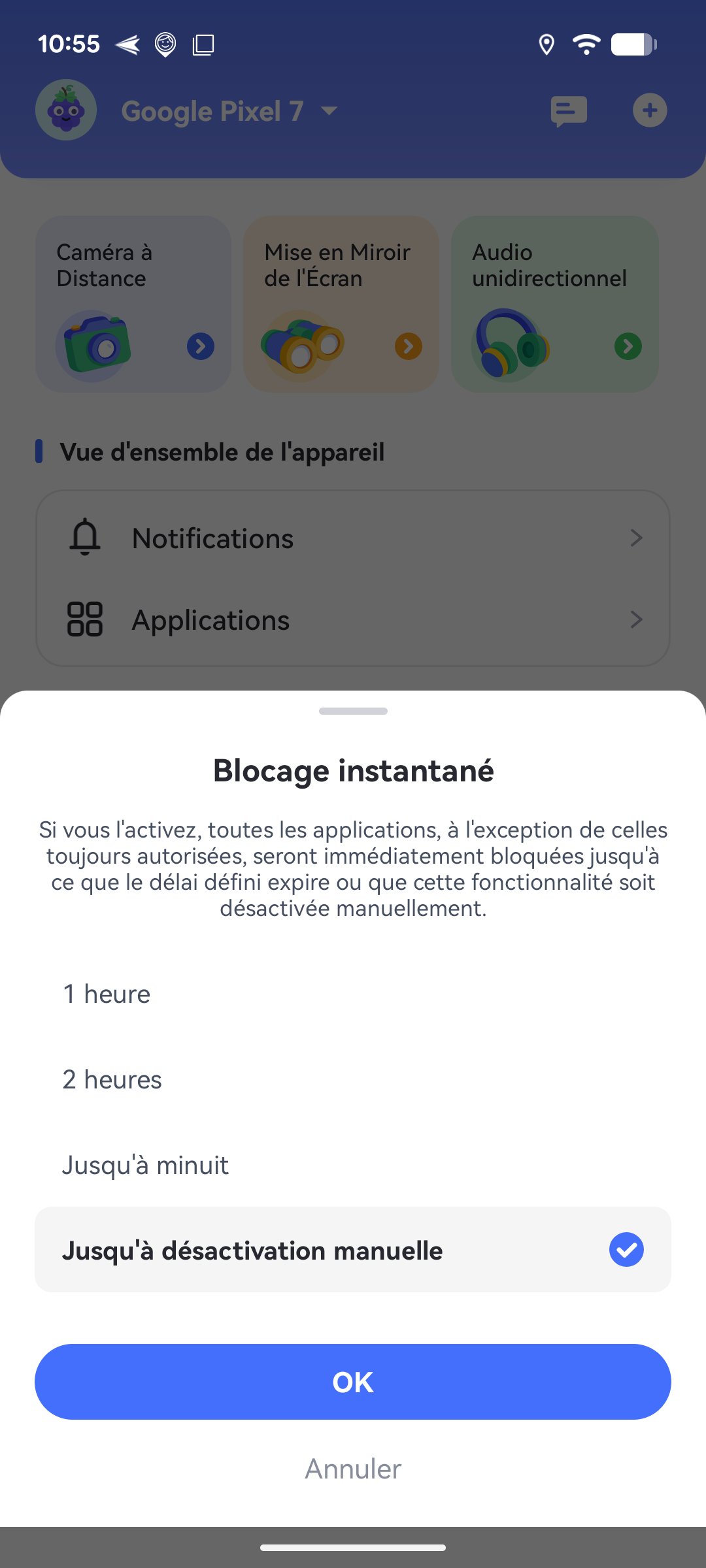
Task: Choose Jusqu'à désactivation manuelle option
Action: point(353,1250)
